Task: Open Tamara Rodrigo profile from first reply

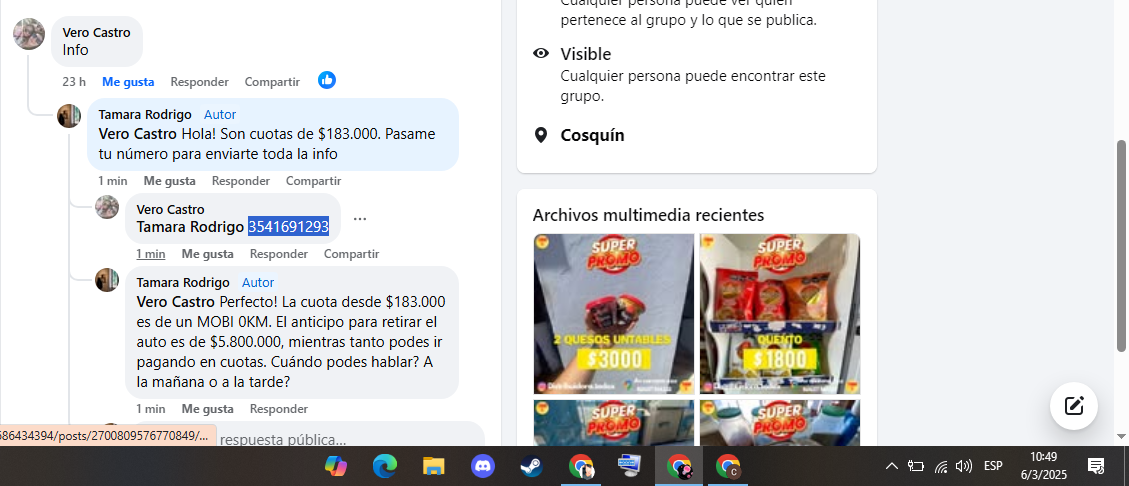Action: tap(144, 114)
